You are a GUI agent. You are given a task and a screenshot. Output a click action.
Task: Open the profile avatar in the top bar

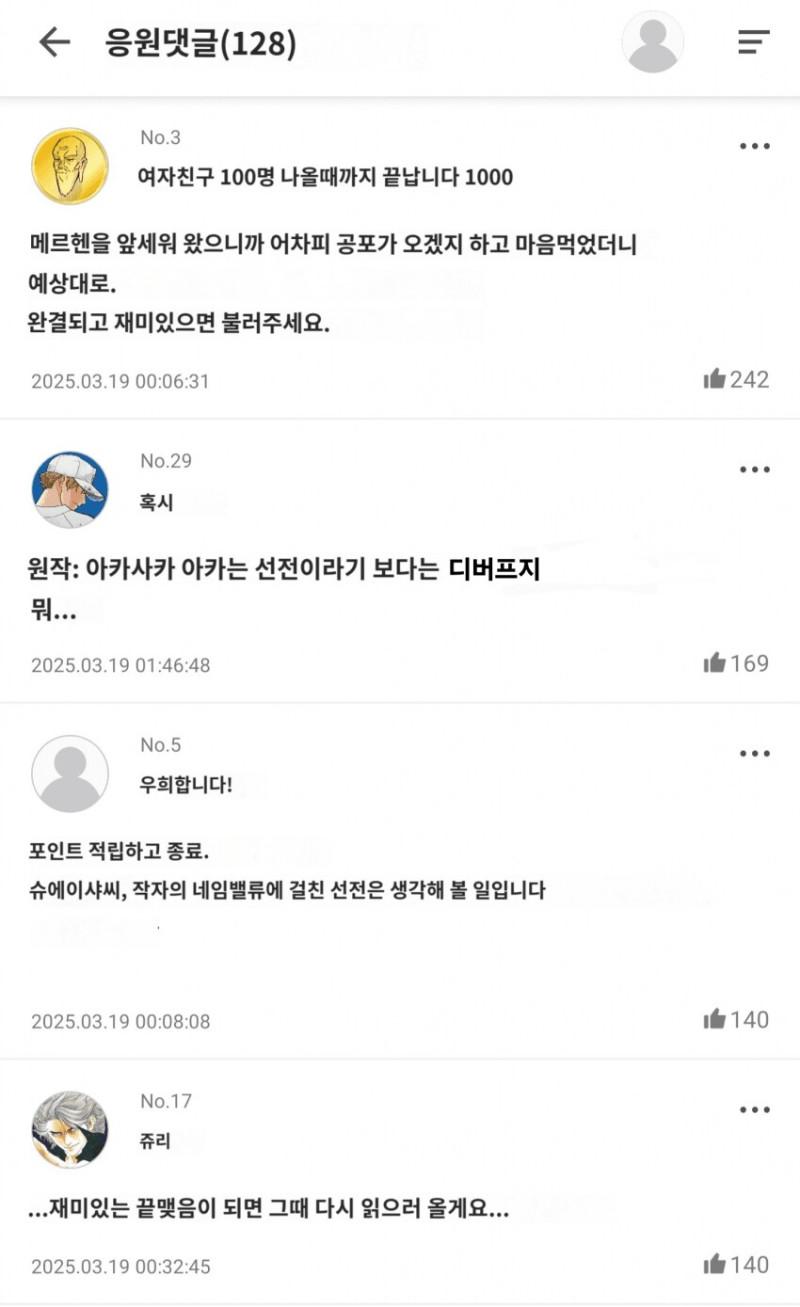pos(652,42)
